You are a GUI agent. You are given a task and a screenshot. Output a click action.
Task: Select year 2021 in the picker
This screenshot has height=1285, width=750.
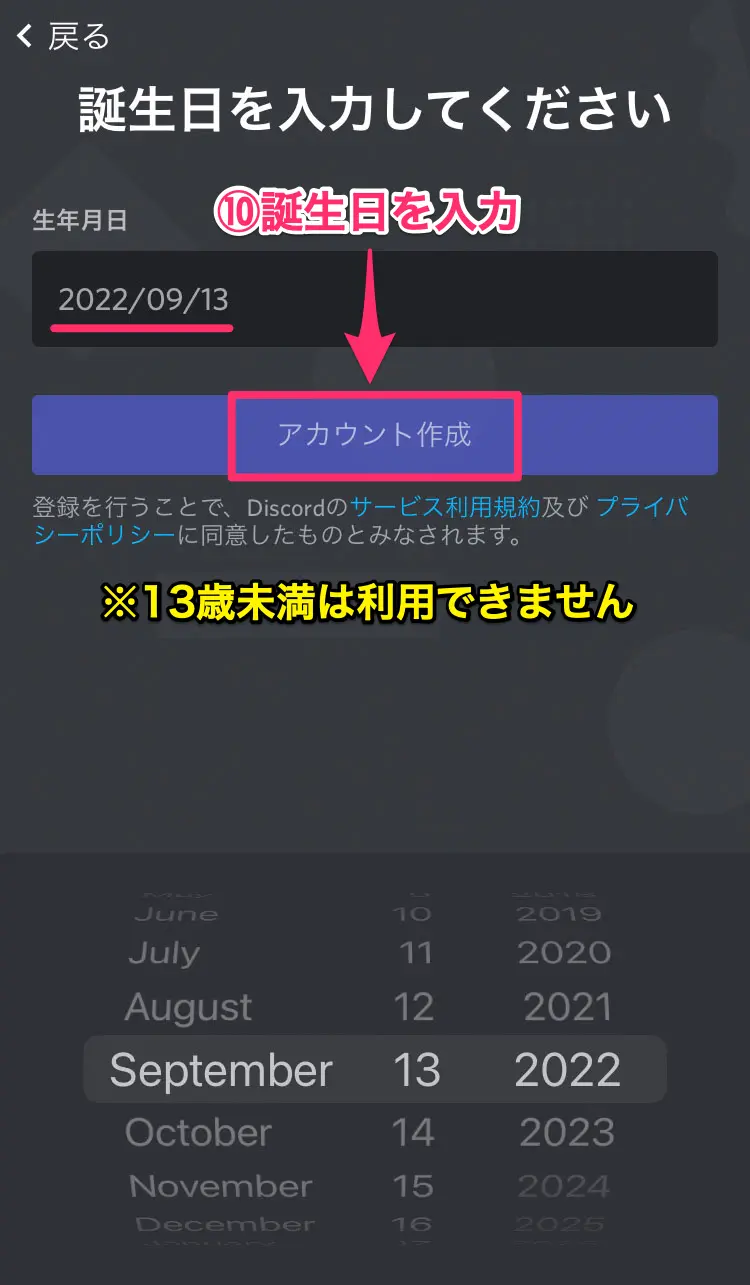pos(567,1007)
